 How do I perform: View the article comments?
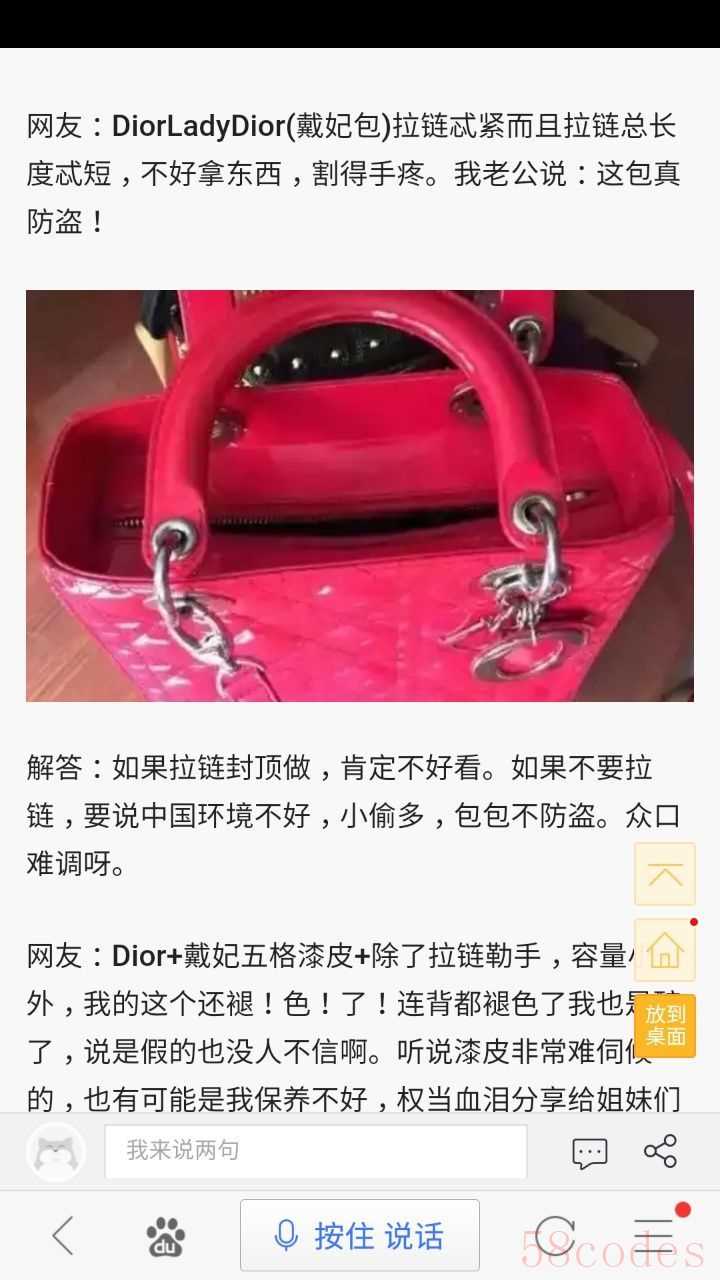click(590, 1152)
